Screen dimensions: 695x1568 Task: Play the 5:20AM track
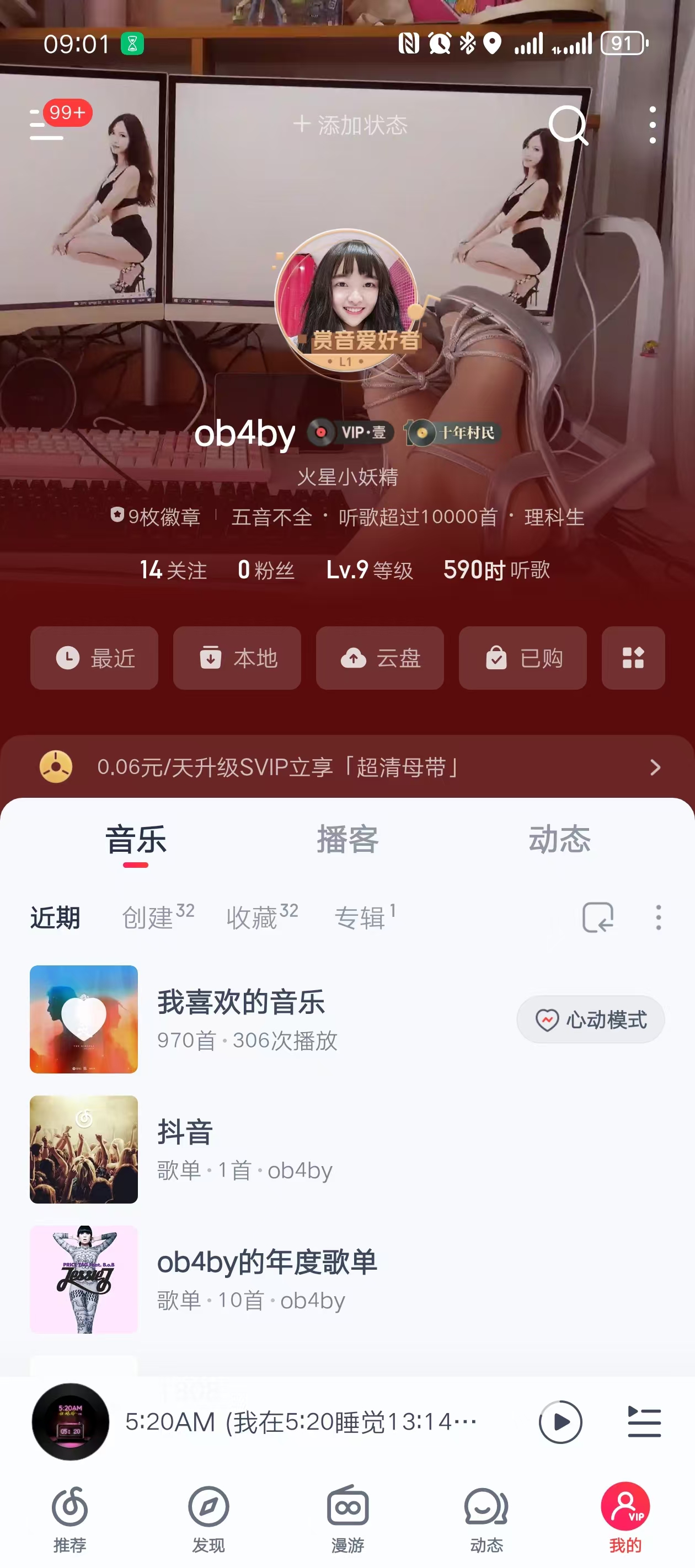560,1422
